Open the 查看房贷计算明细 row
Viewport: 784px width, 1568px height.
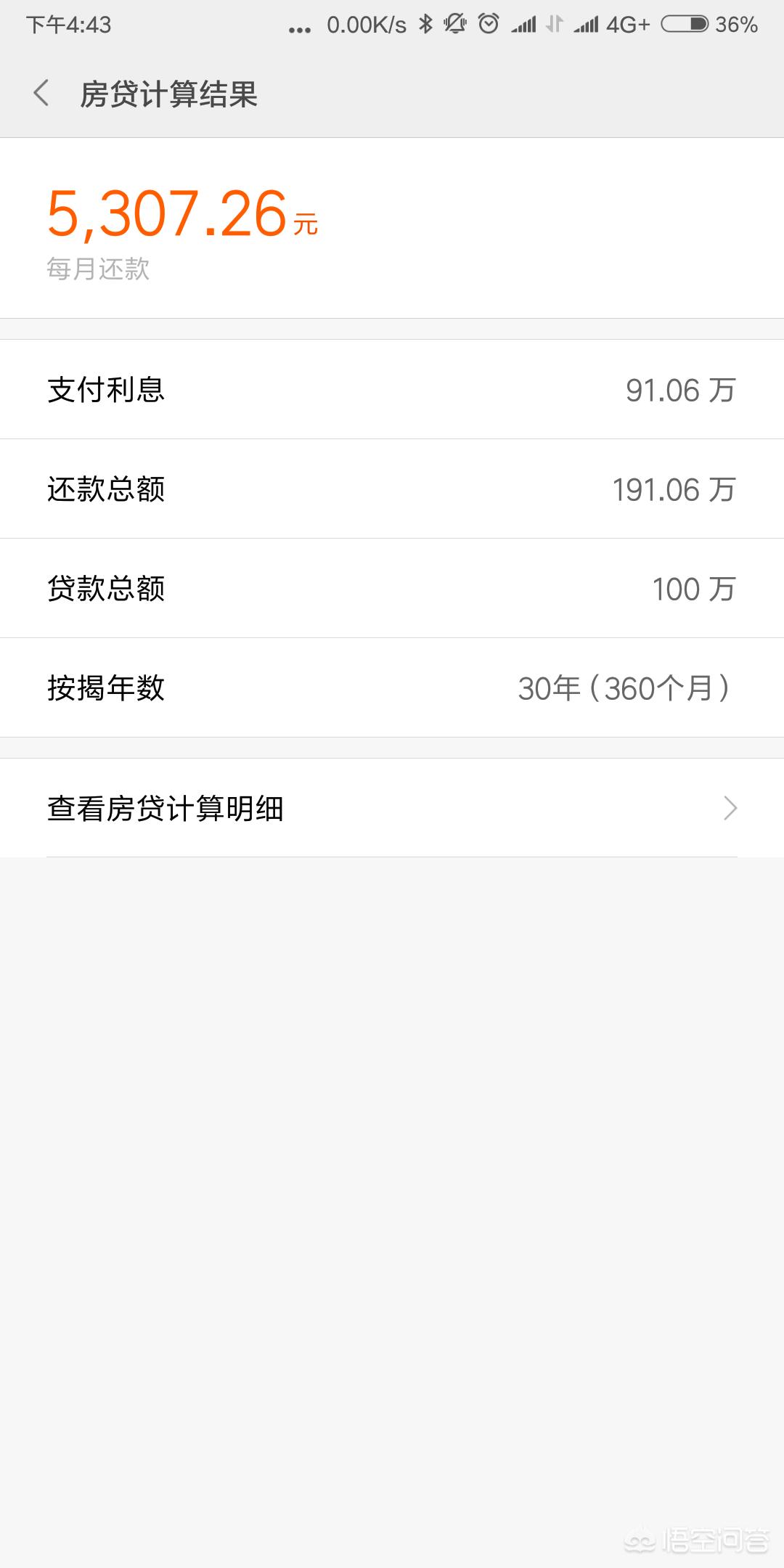392,808
